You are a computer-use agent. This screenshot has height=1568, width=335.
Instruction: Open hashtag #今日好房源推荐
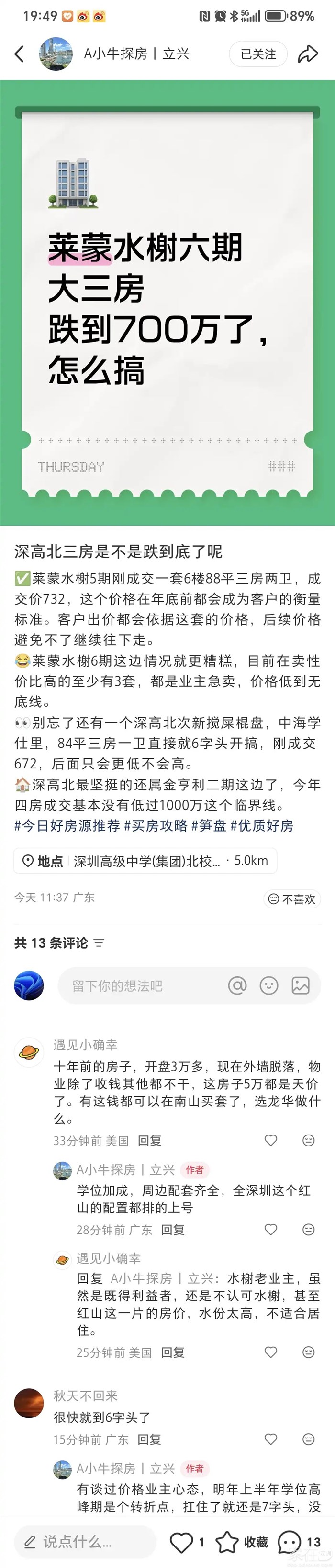(x=67, y=825)
